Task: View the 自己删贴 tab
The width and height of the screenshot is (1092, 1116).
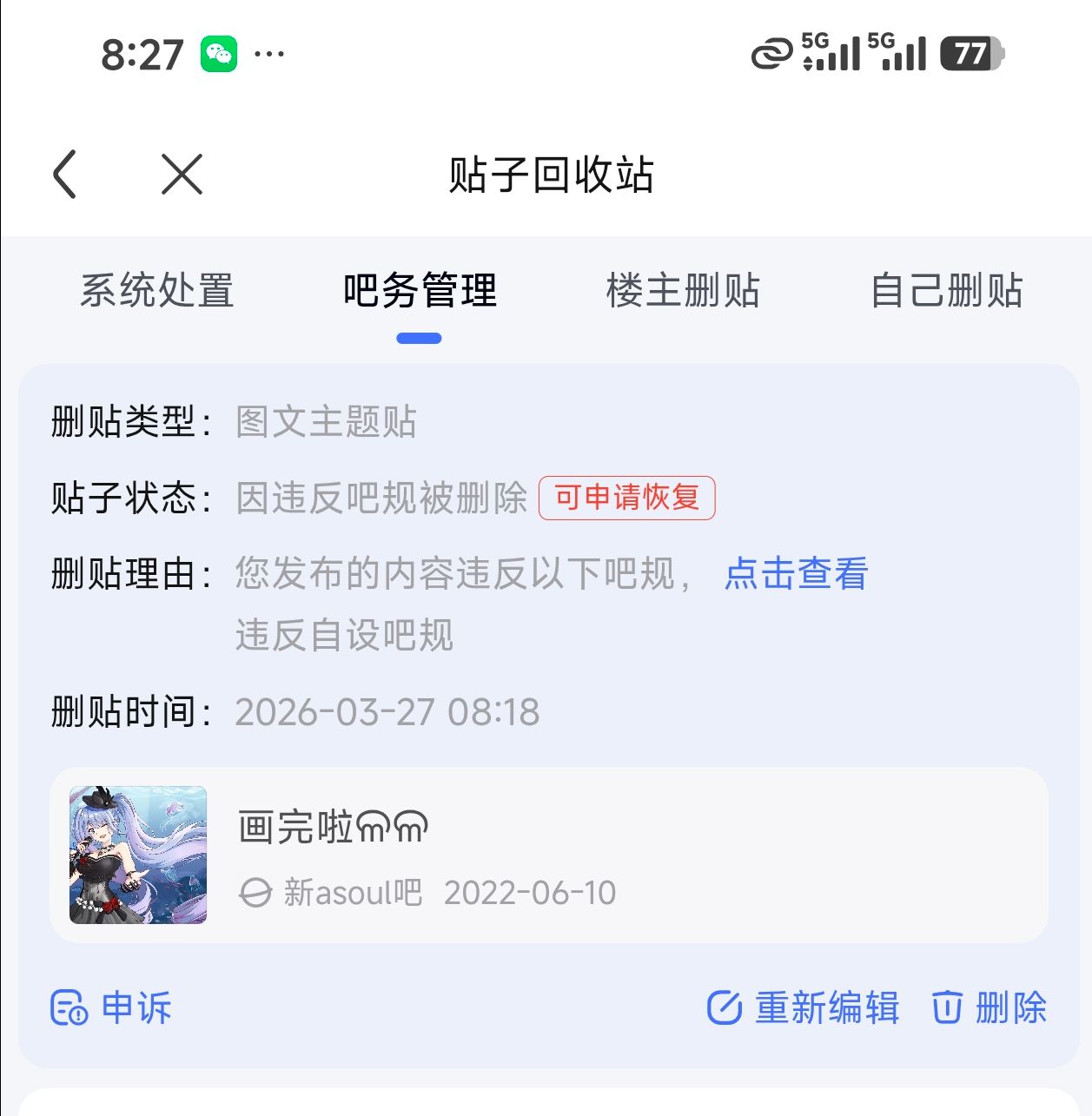Action: 946,291
